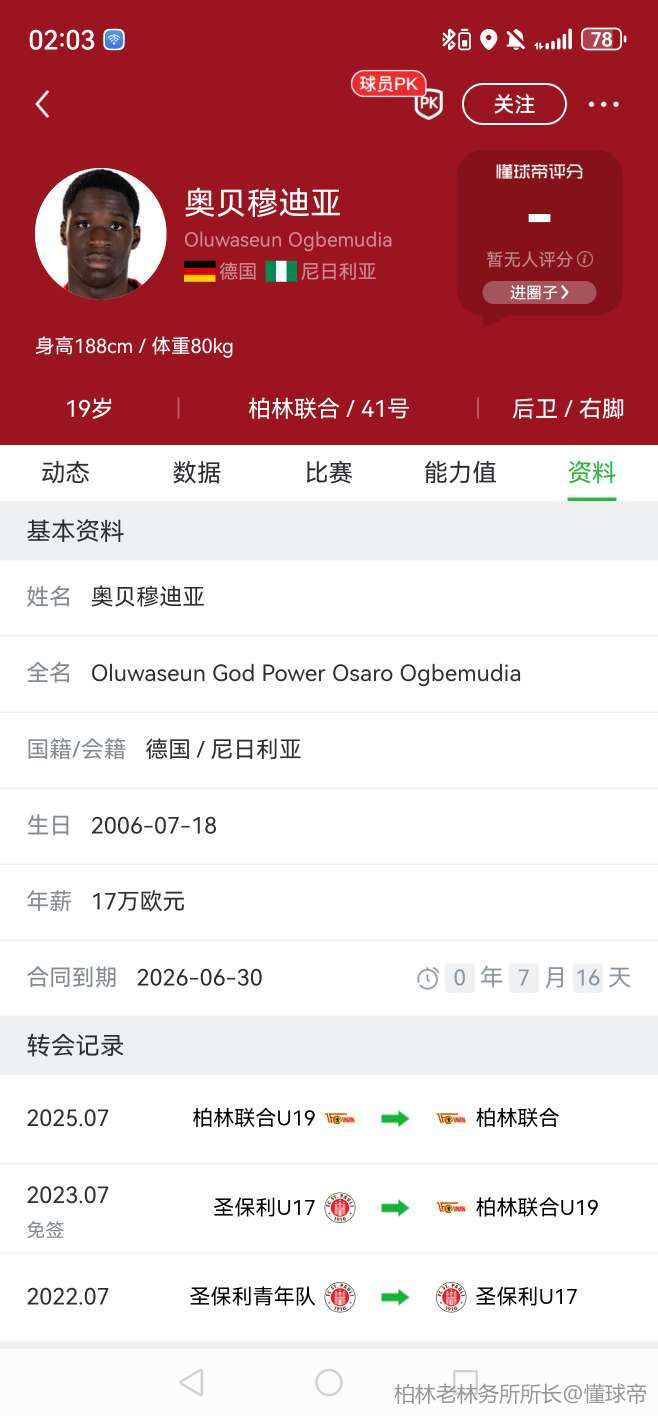
Task: Open the 2023.07 free transfer record
Action: [329, 1207]
